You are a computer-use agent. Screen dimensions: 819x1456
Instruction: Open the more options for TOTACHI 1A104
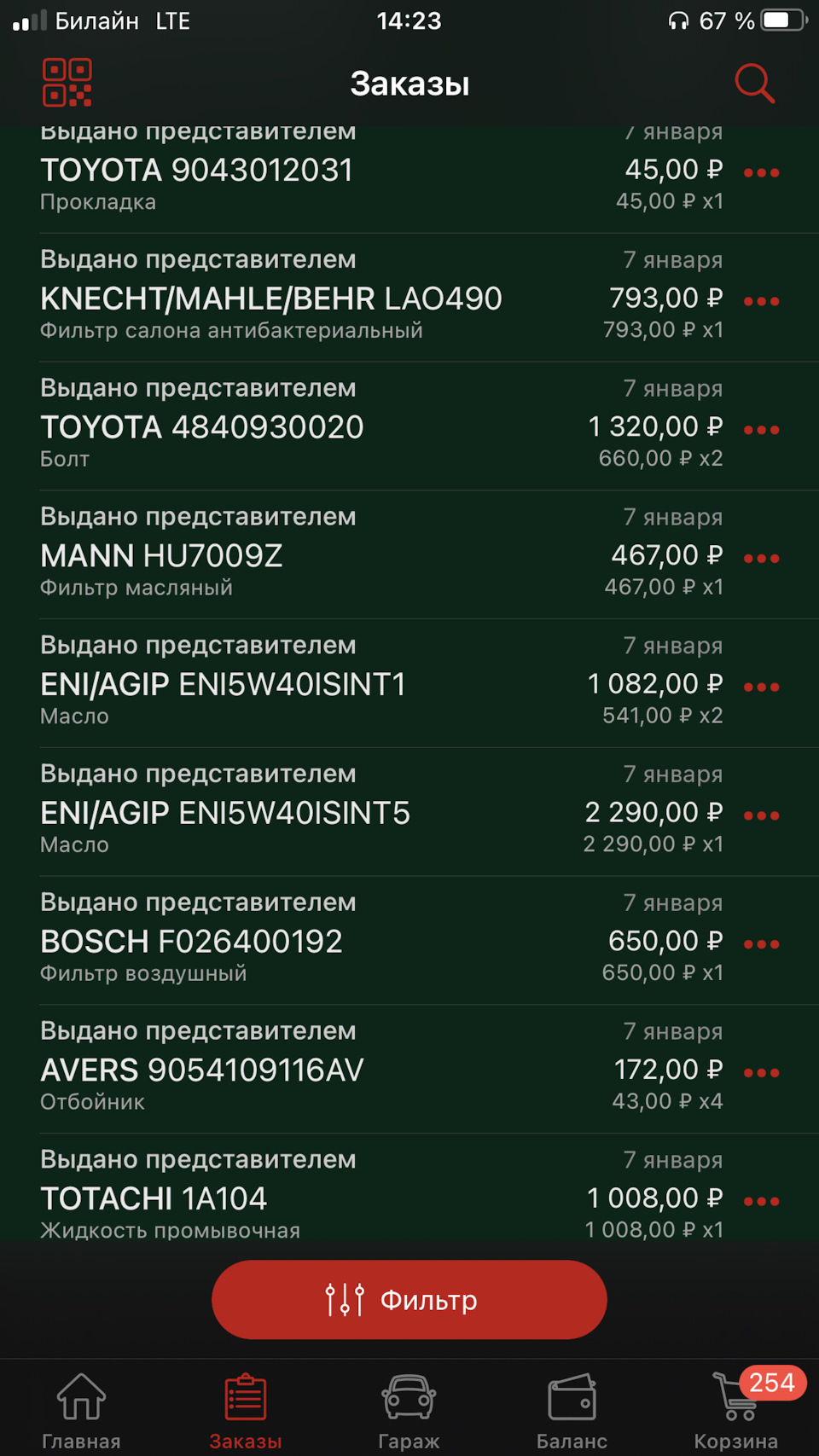[x=761, y=1201]
